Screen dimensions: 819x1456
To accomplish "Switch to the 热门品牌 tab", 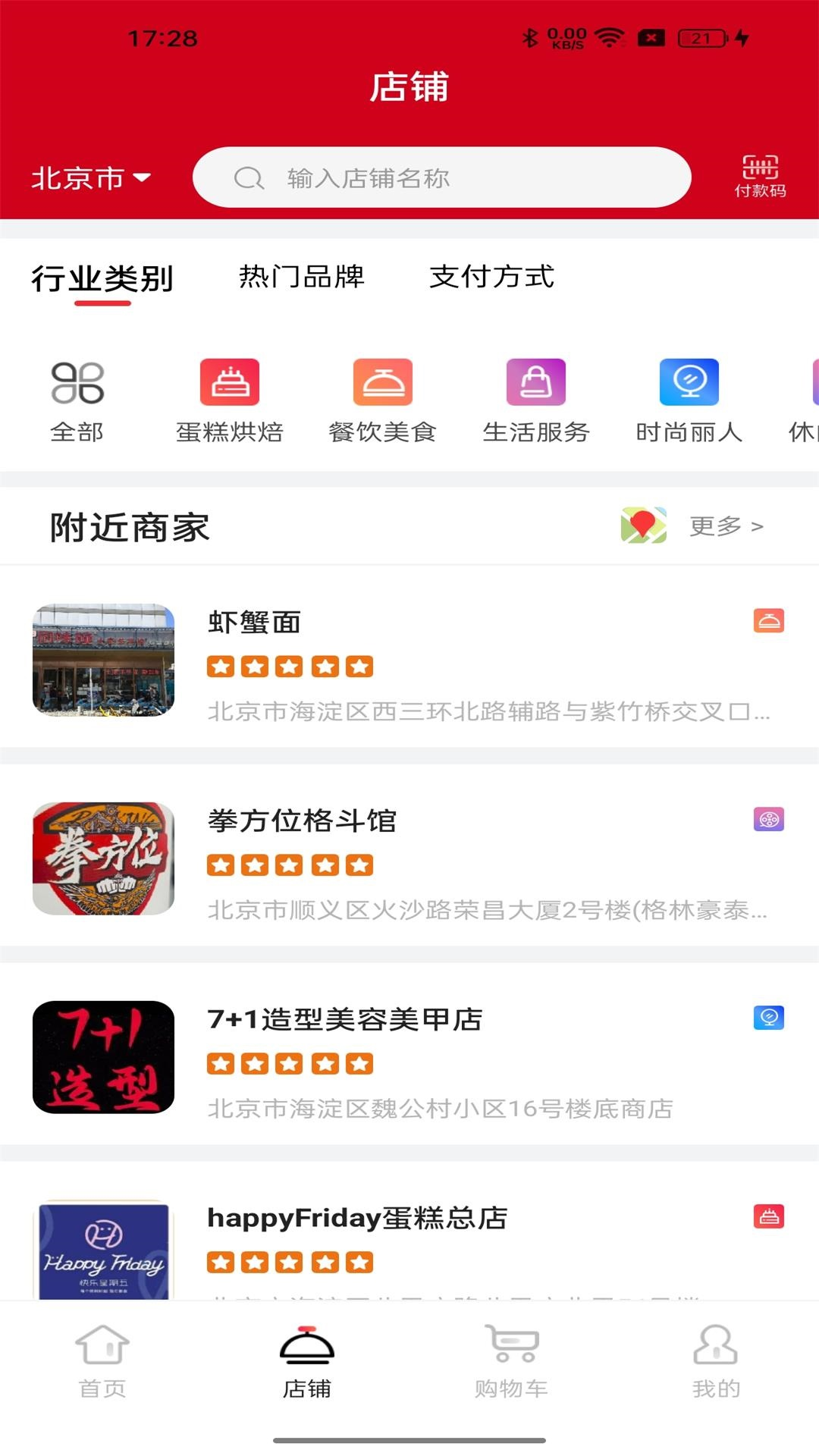I will [x=300, y=278].
